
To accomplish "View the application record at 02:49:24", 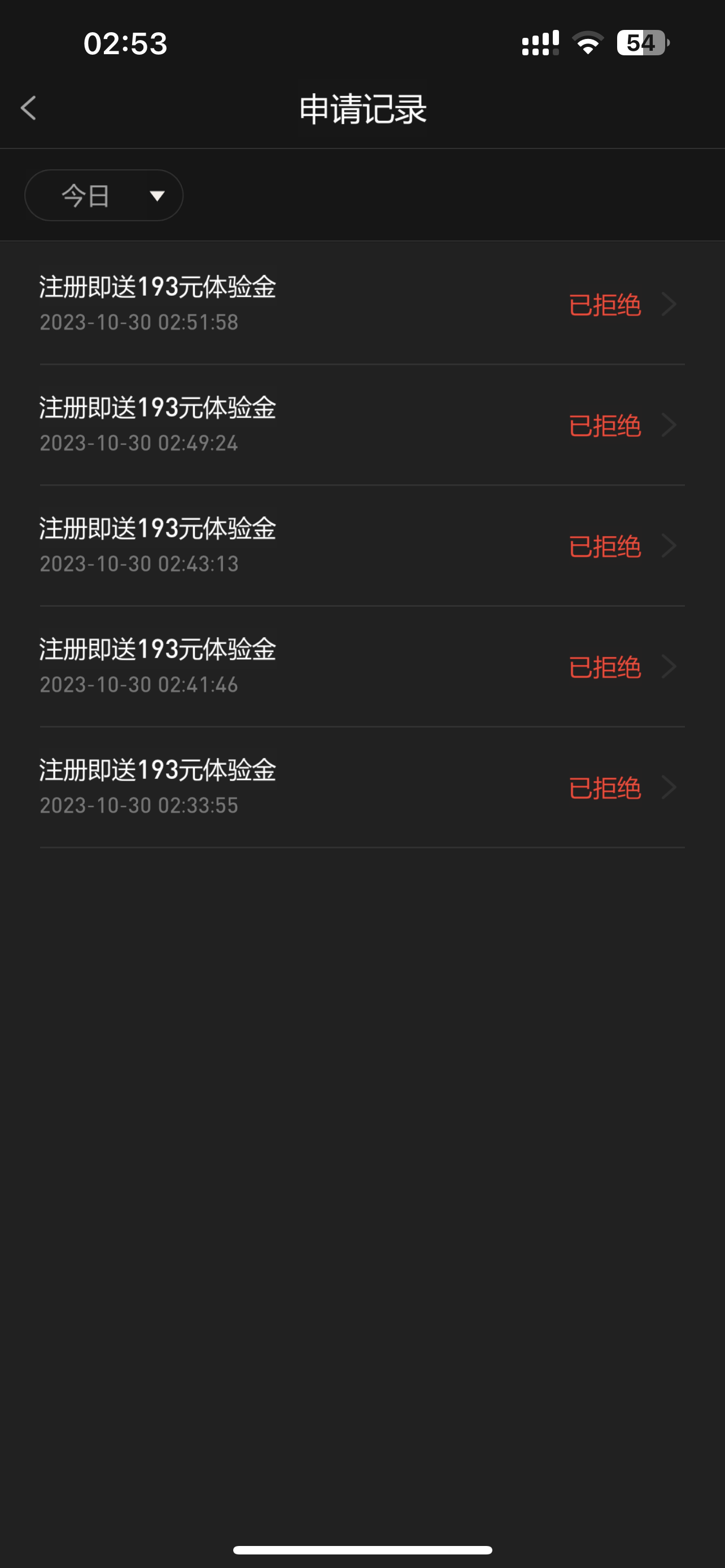I will click(361, 425).
